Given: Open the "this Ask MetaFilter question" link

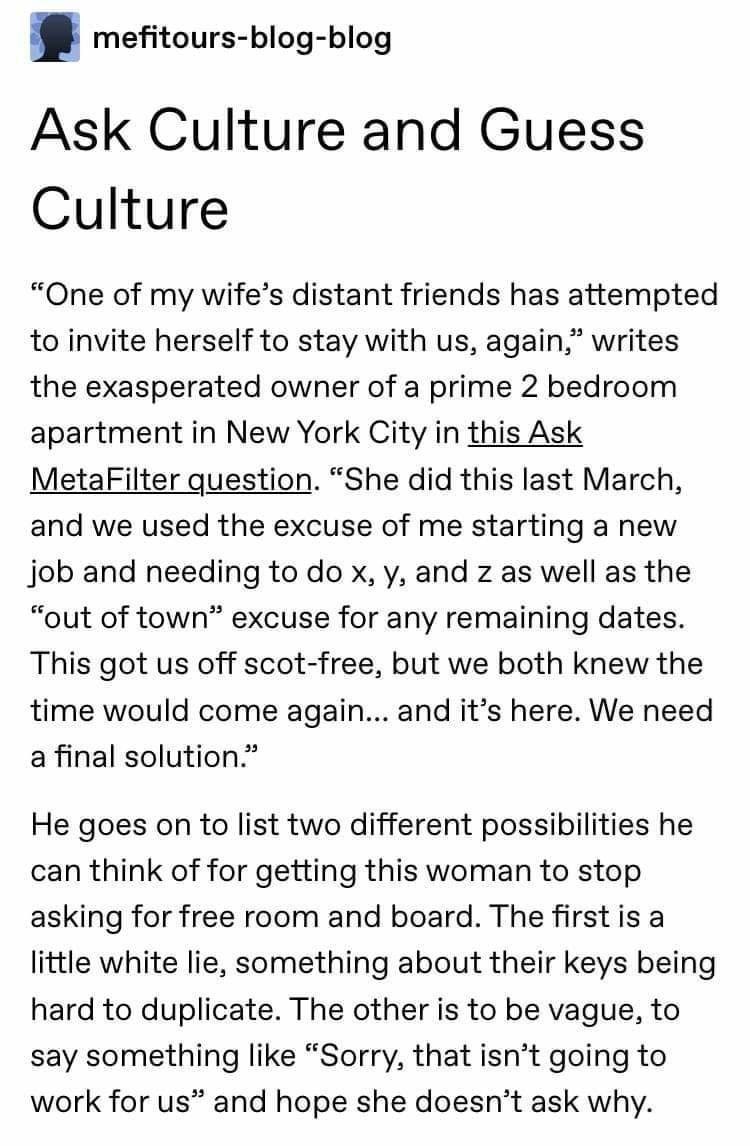Looking at the screenshot, I should [x=171, y=479].
